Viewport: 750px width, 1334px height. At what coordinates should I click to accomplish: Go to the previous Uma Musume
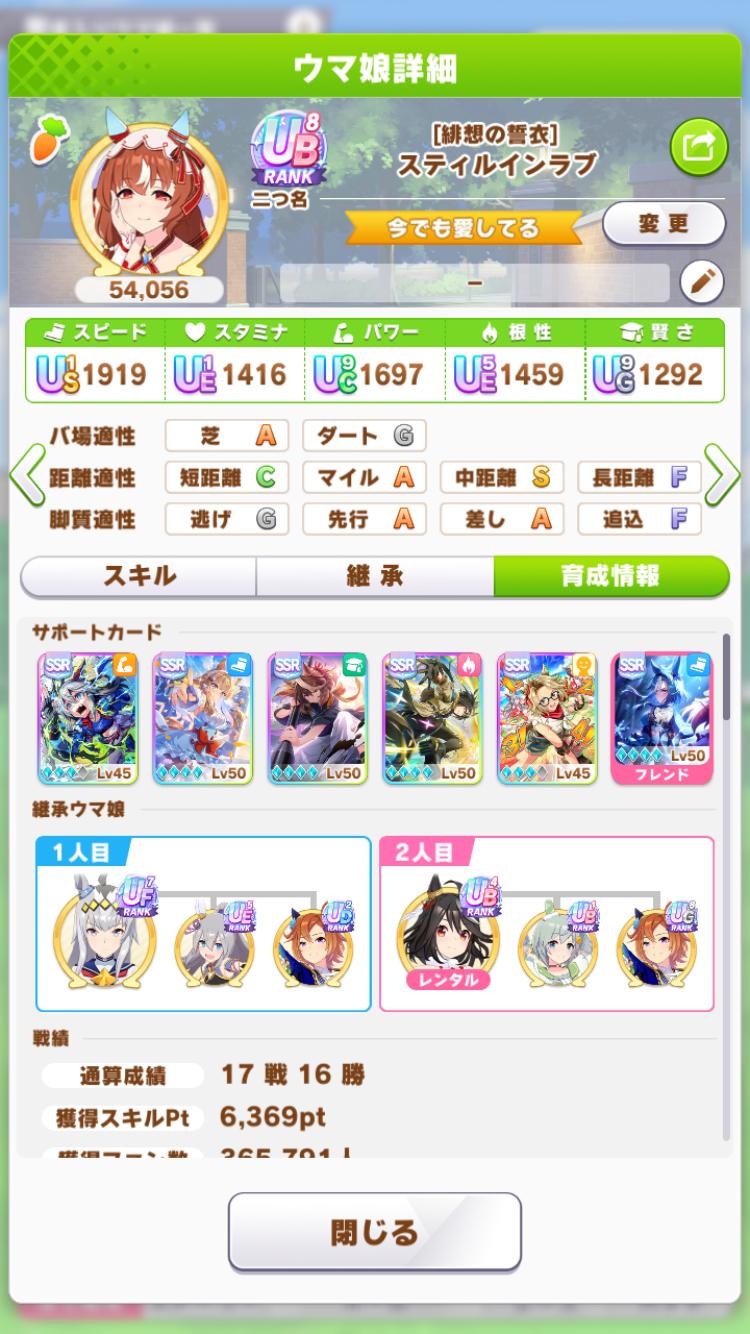27,477
